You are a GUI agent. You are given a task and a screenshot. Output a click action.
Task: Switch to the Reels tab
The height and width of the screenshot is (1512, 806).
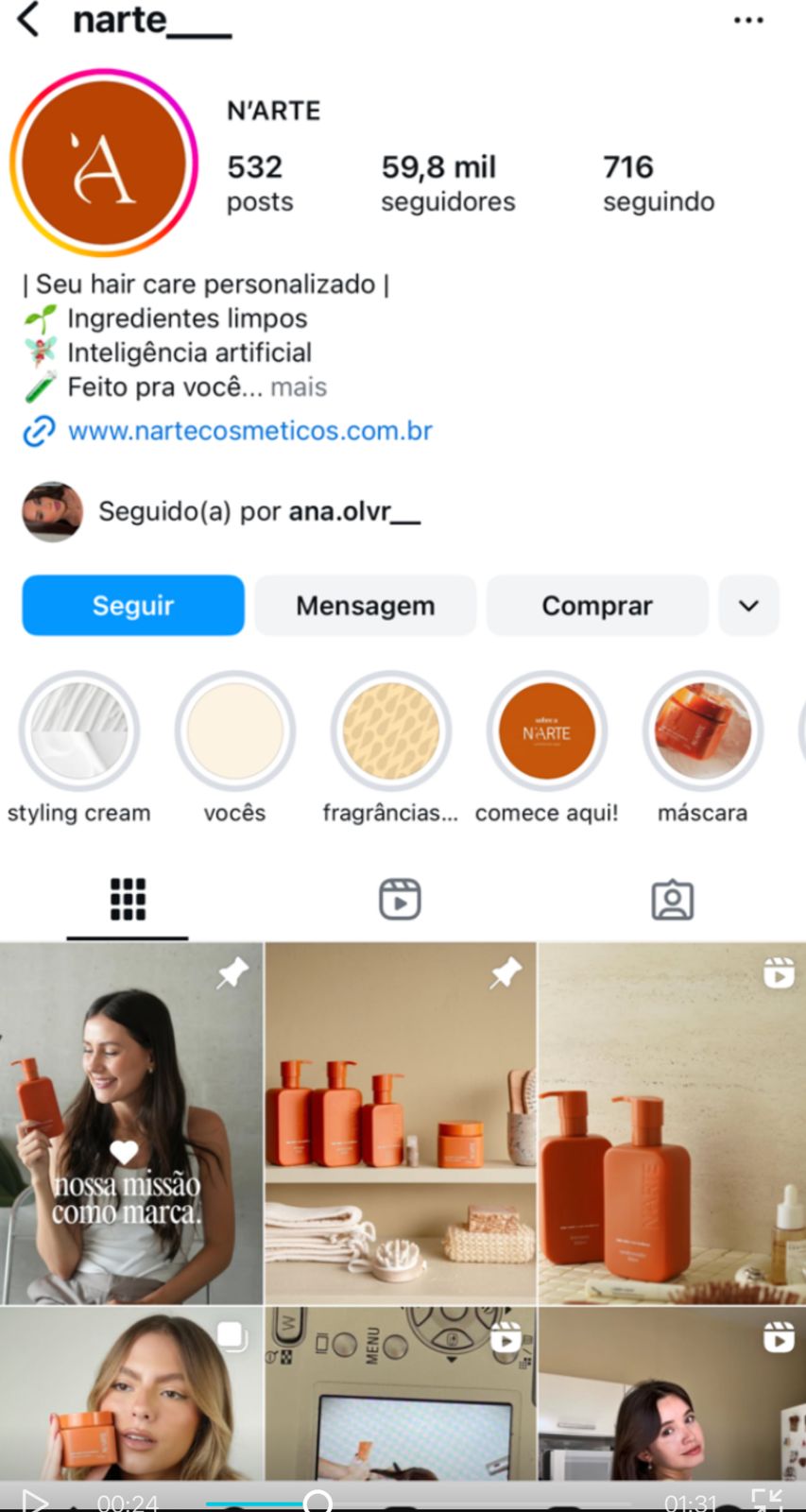pyautogui.click(x=400, y=900)
